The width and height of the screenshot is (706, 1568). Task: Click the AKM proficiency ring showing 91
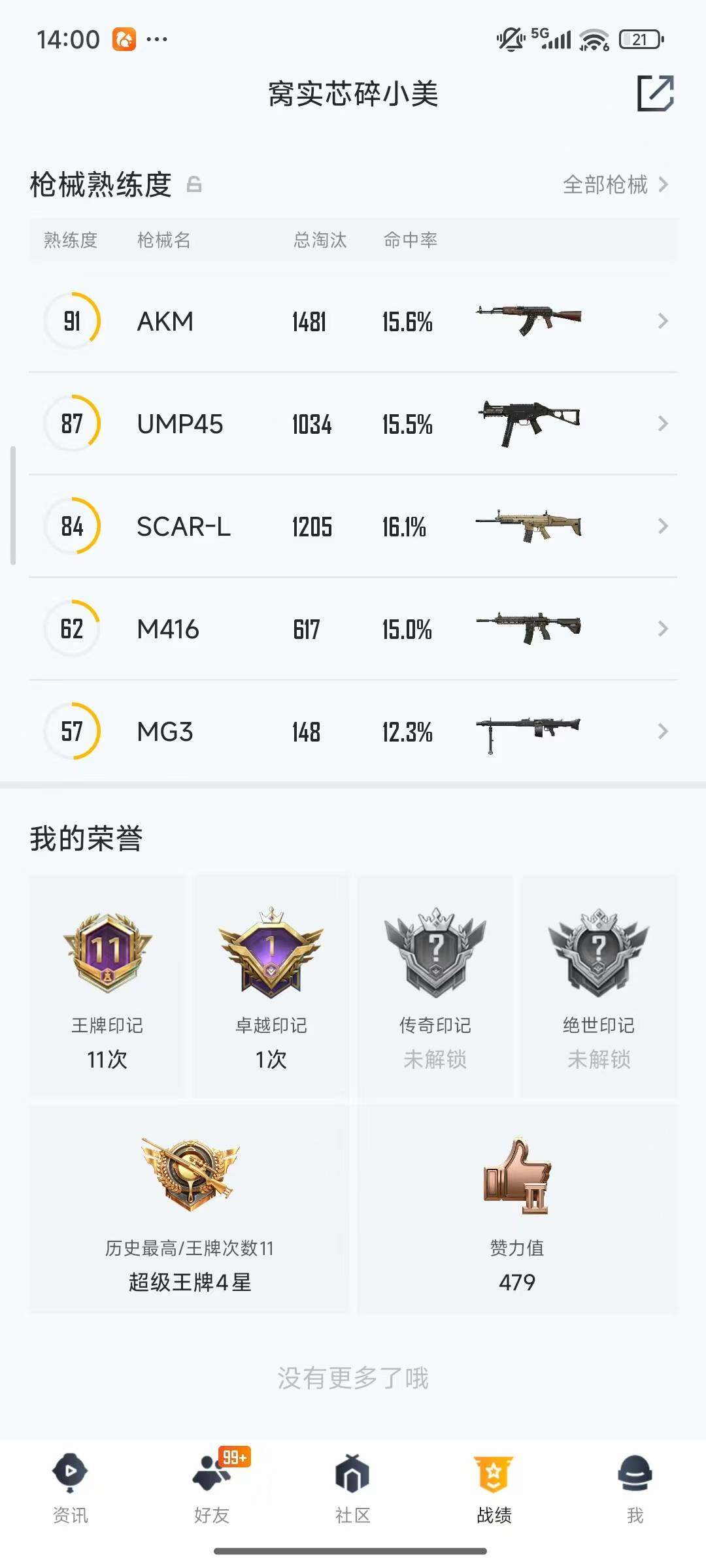coord(72,321)
